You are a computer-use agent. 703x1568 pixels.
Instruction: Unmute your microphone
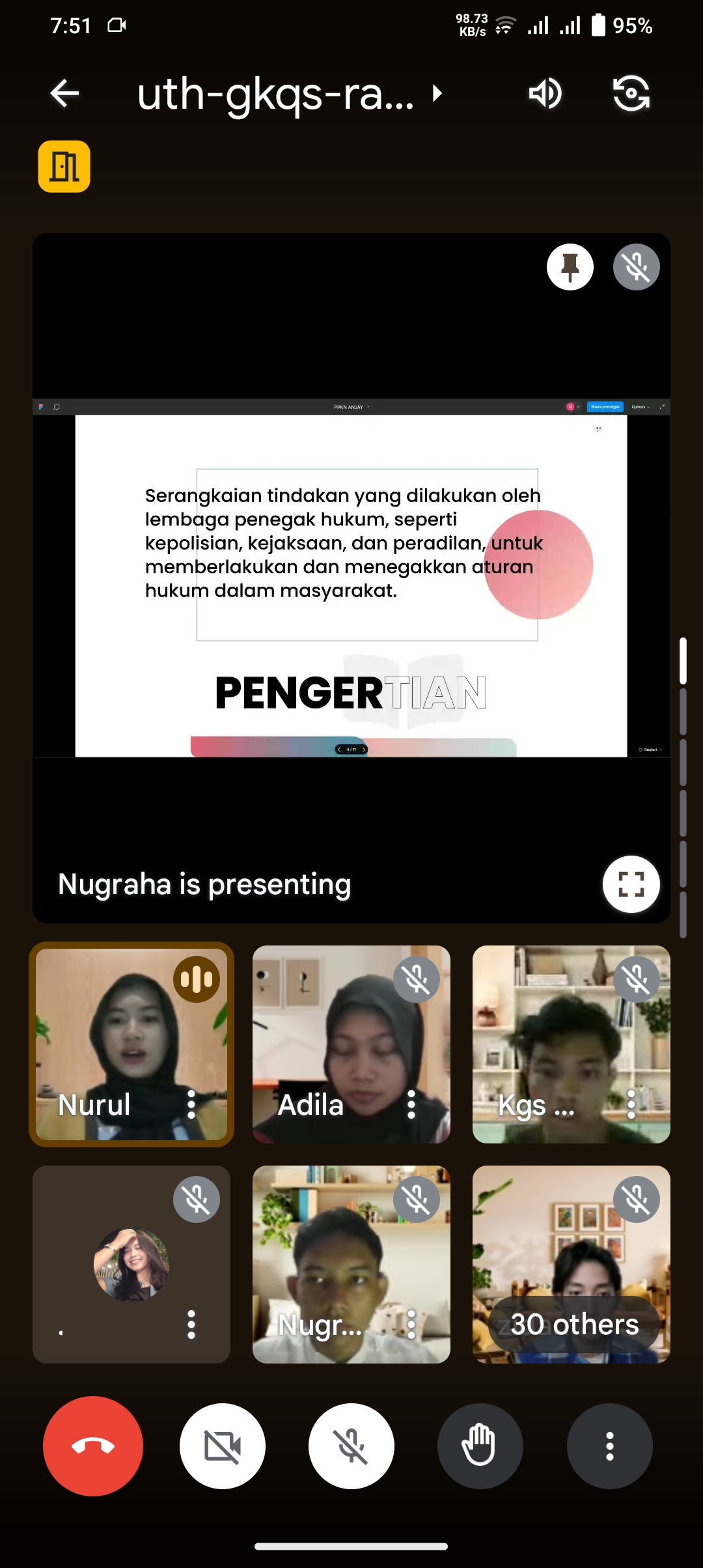click(351, 1446)
